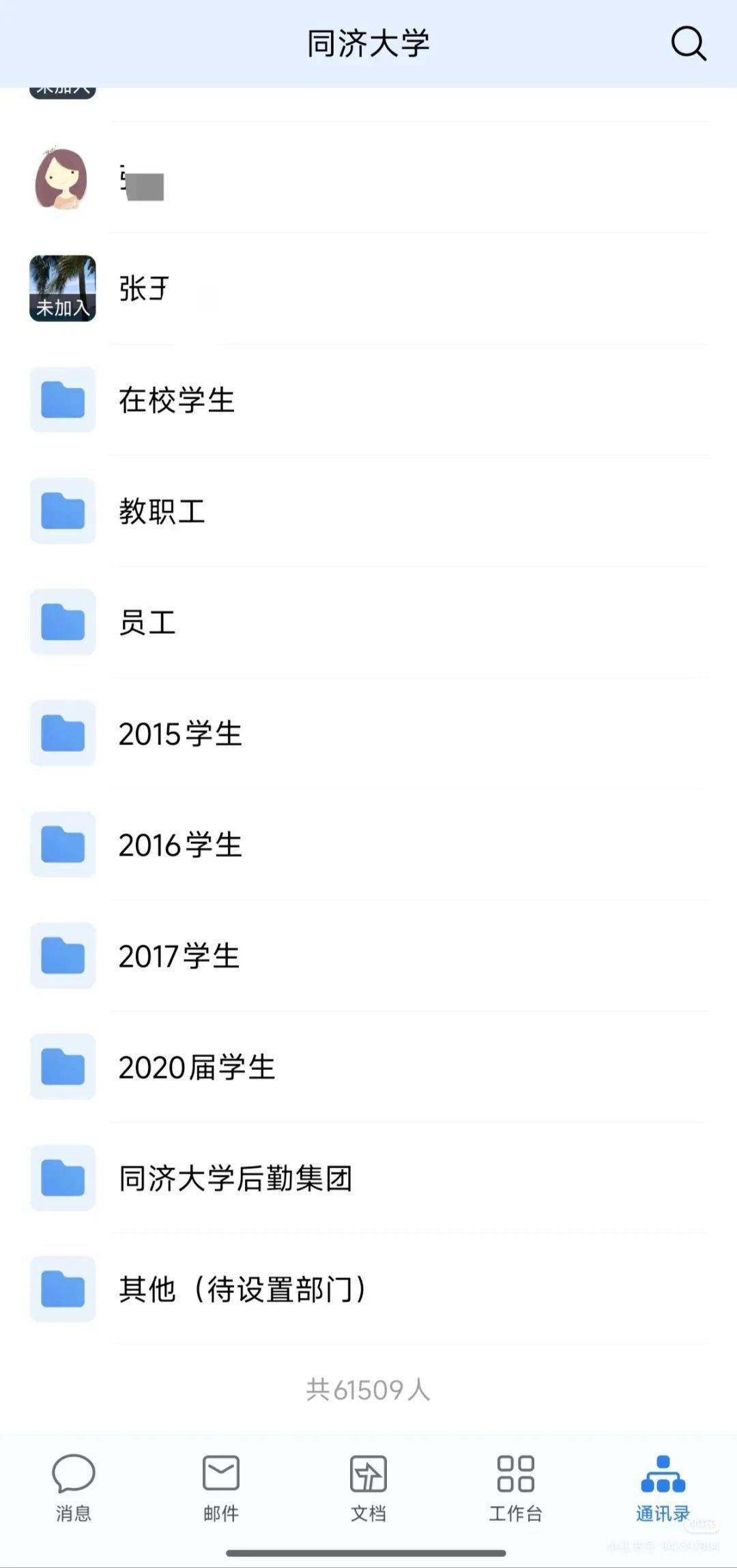The width and height of the screenshot is (737, 1568).
Task: Open the search icon in the header
Action: click(688, 44)
